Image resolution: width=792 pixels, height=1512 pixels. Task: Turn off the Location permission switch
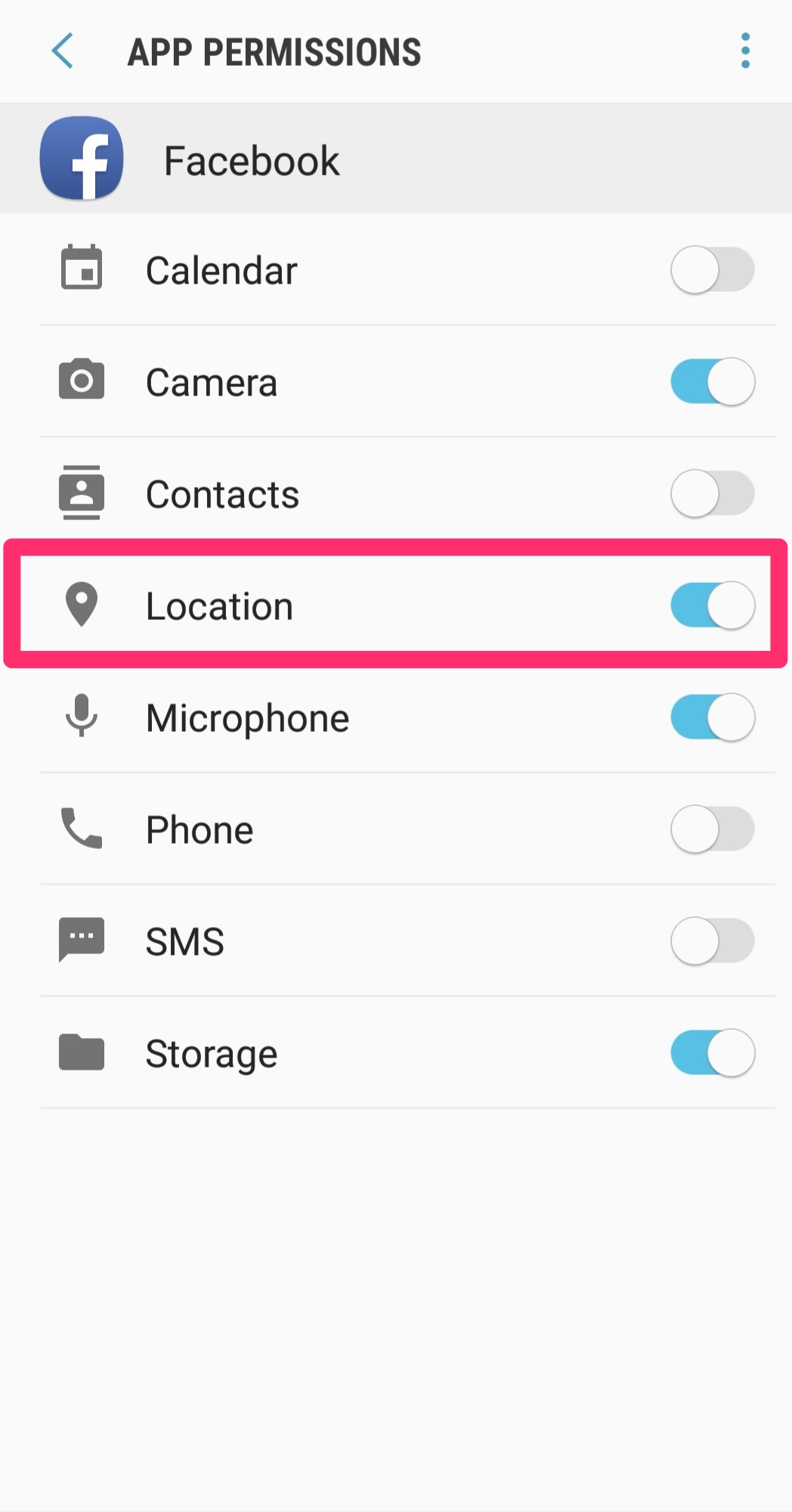pos(712,604)
